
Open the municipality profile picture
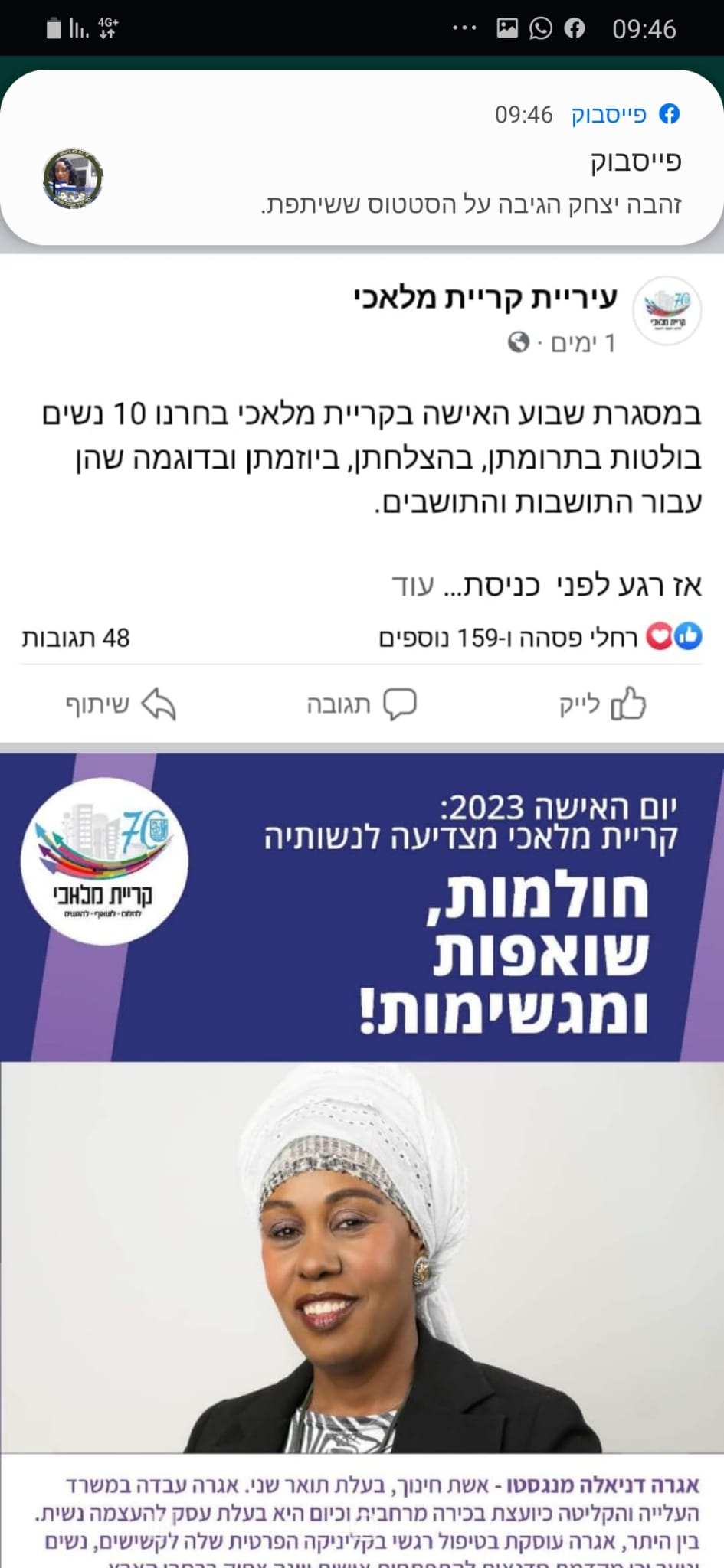click(667, 311)
